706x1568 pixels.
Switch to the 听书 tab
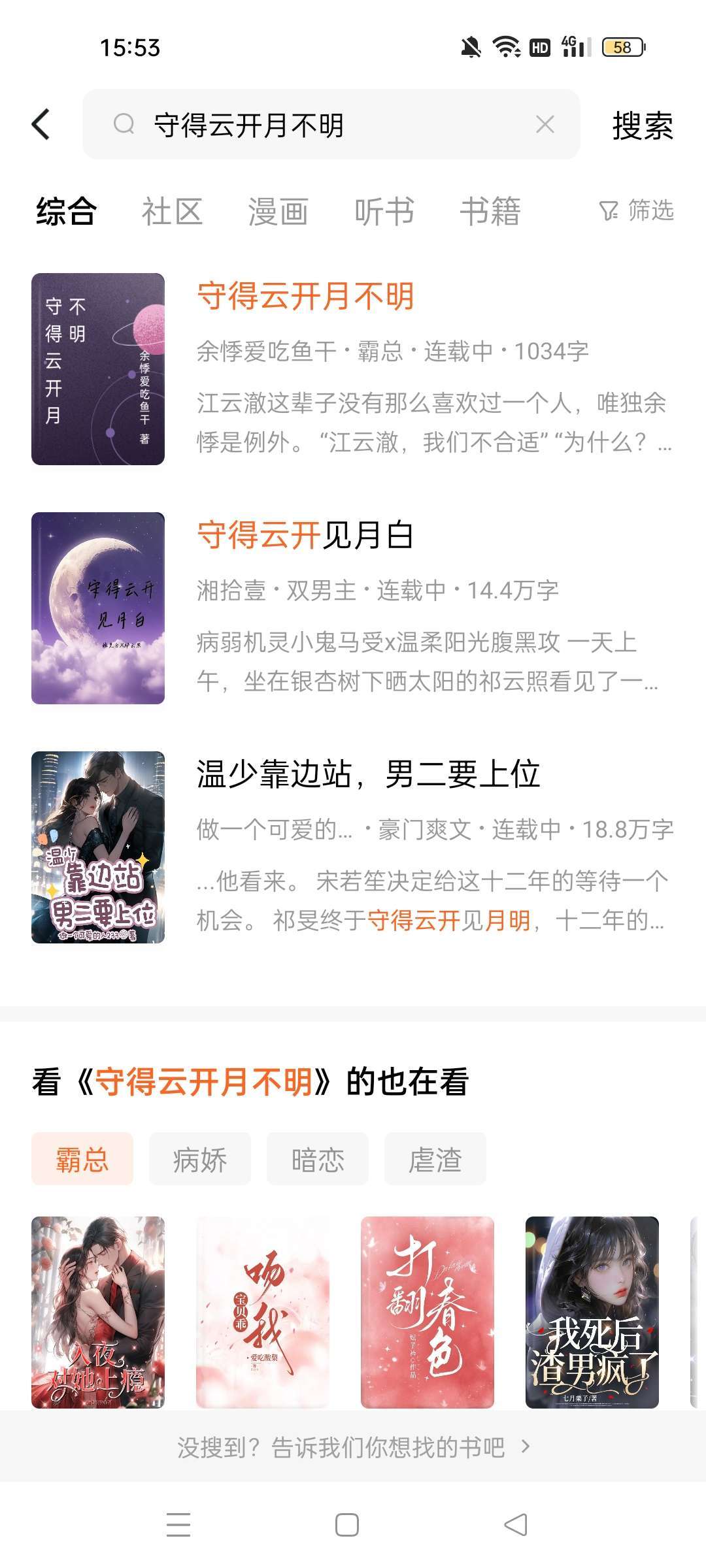coord(384,211)
